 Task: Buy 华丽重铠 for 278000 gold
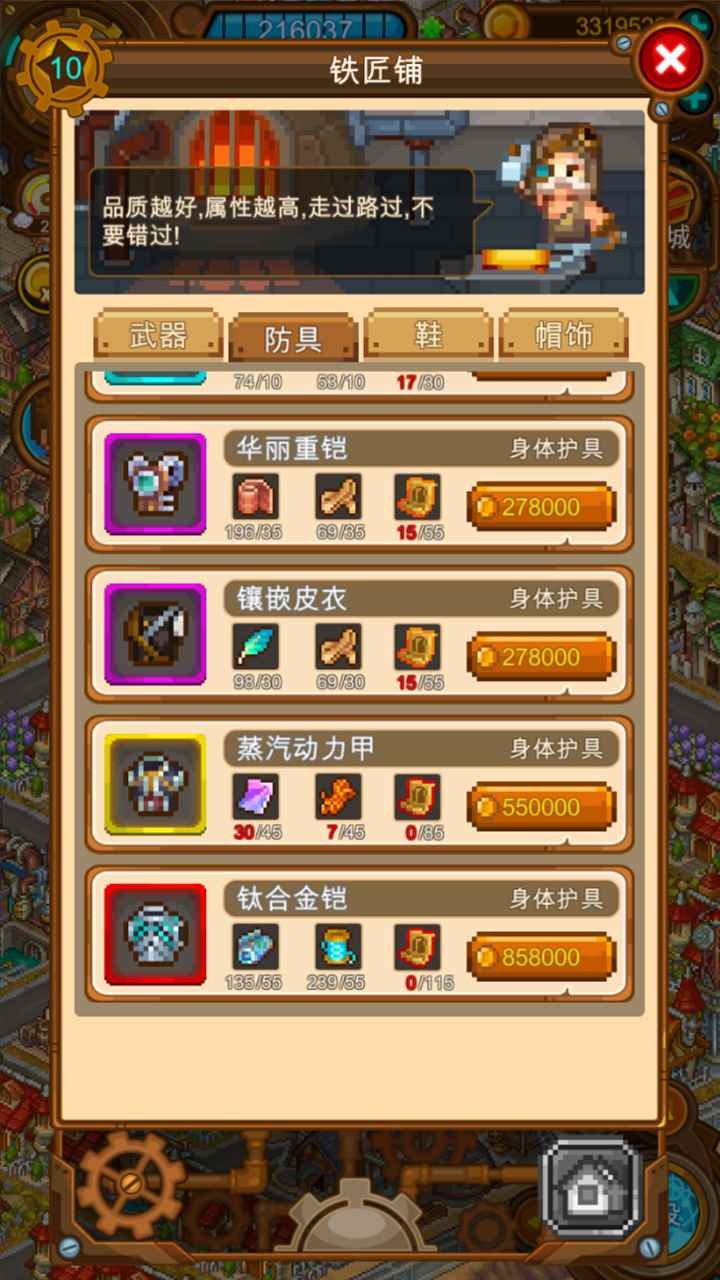(541, 507)
